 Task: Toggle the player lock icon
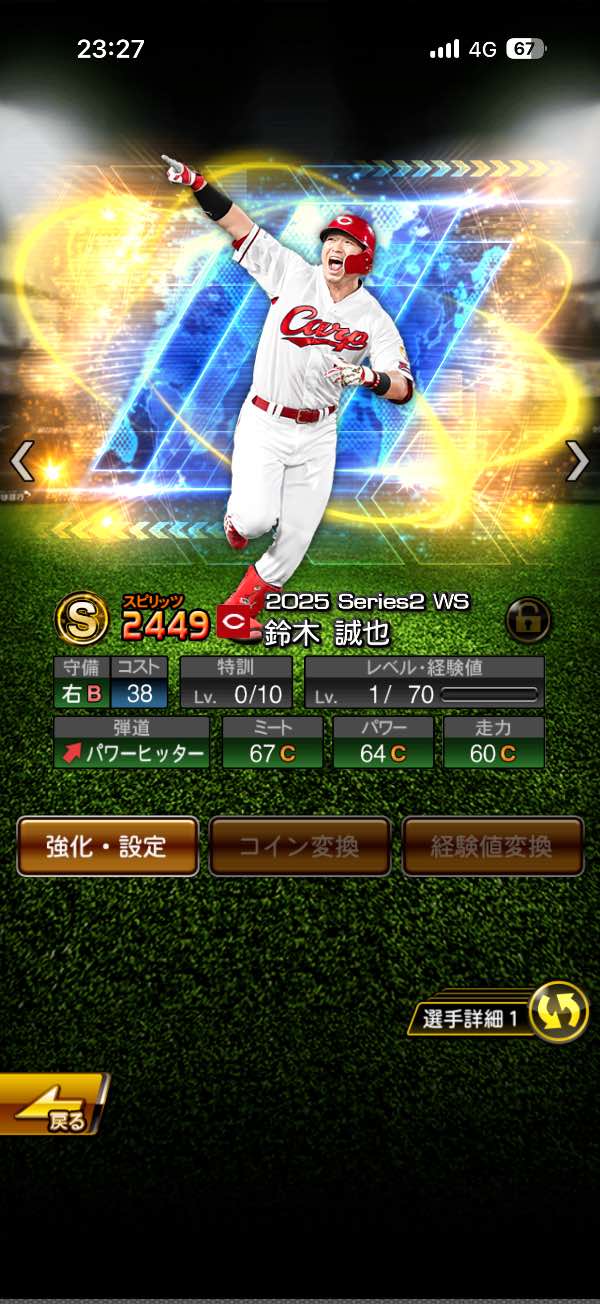point(527,620)
